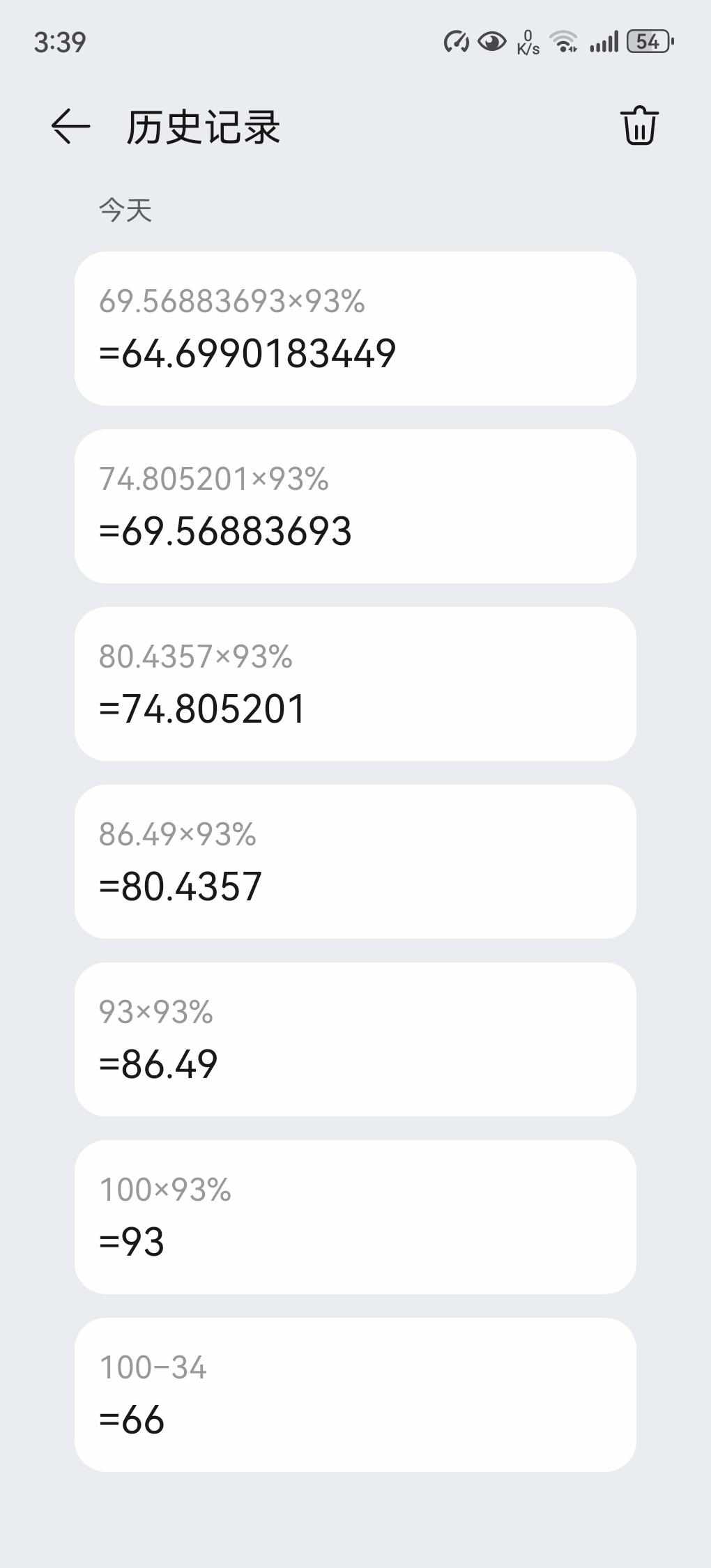Viewport: 711px width, 1568px height.
Task: Select the 100×93% history card
Action: (x=355, y=1217)
